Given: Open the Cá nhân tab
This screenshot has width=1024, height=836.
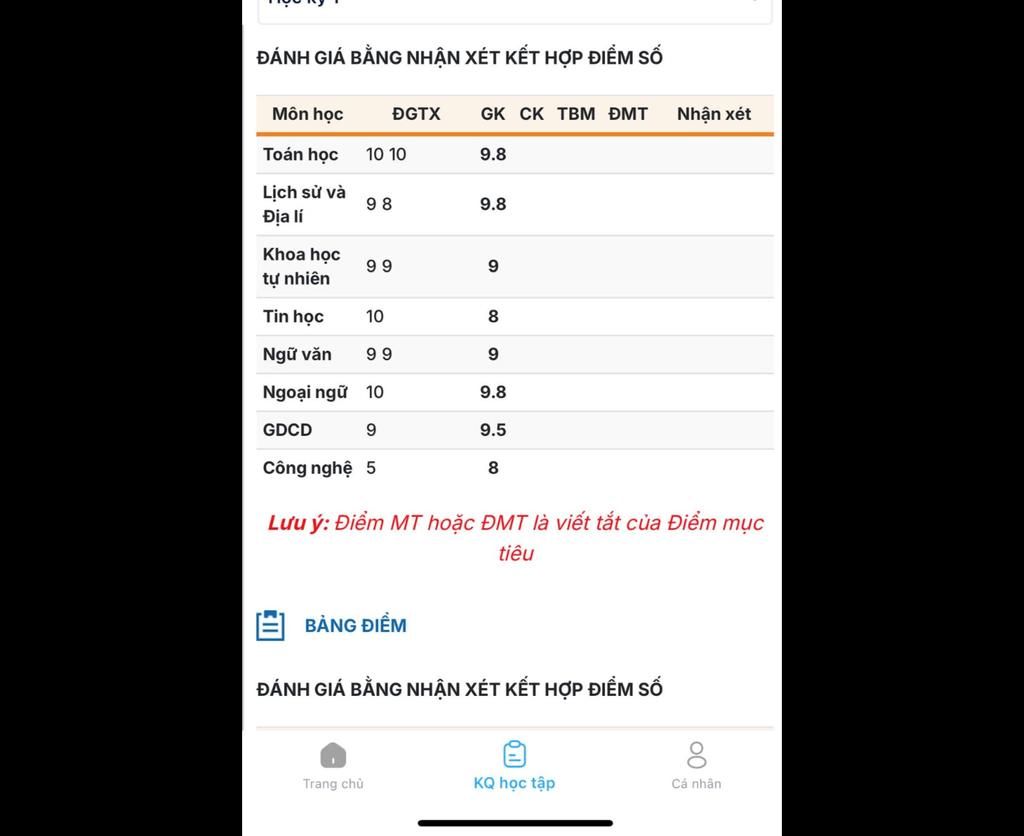Looking at the screenshot, I should [696, 766].
